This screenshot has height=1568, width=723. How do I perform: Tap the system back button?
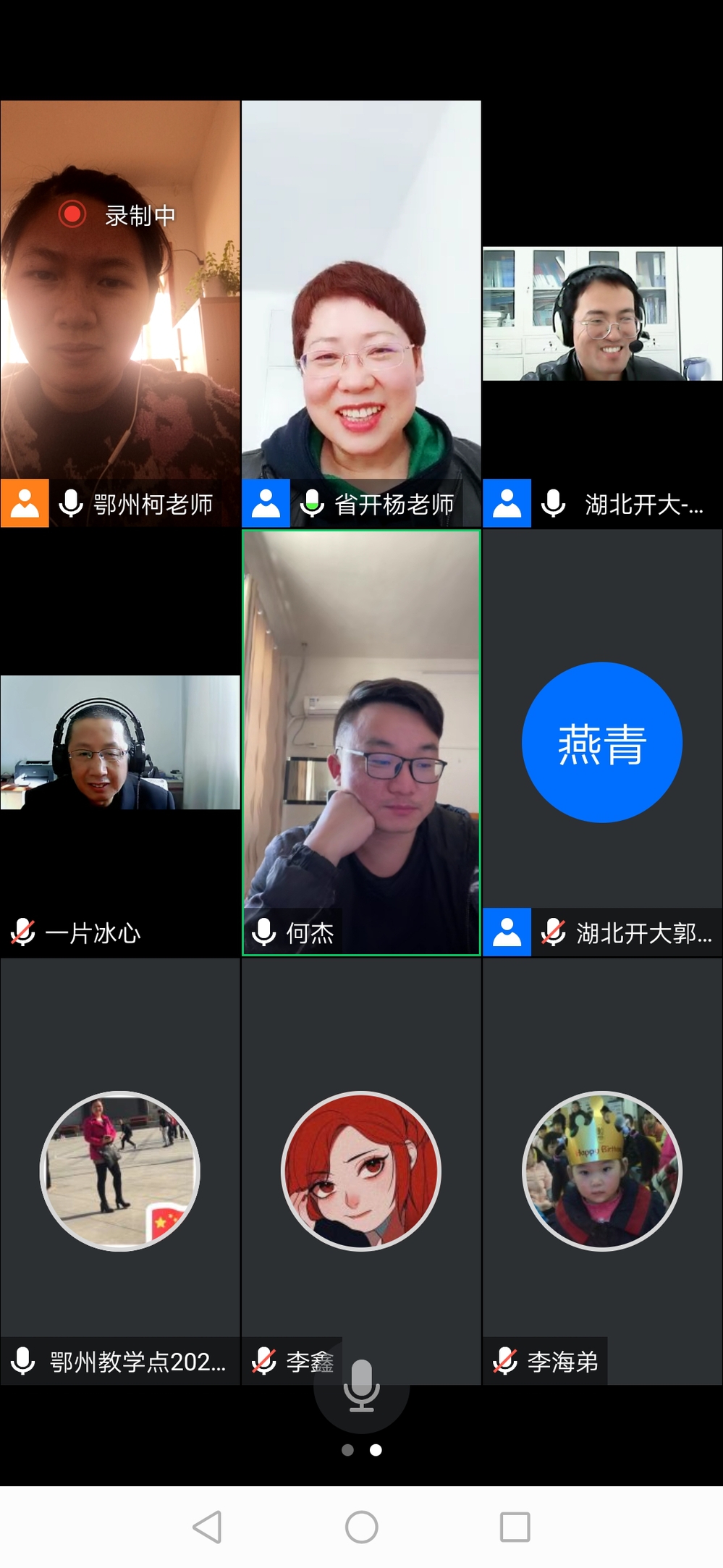208,1527
